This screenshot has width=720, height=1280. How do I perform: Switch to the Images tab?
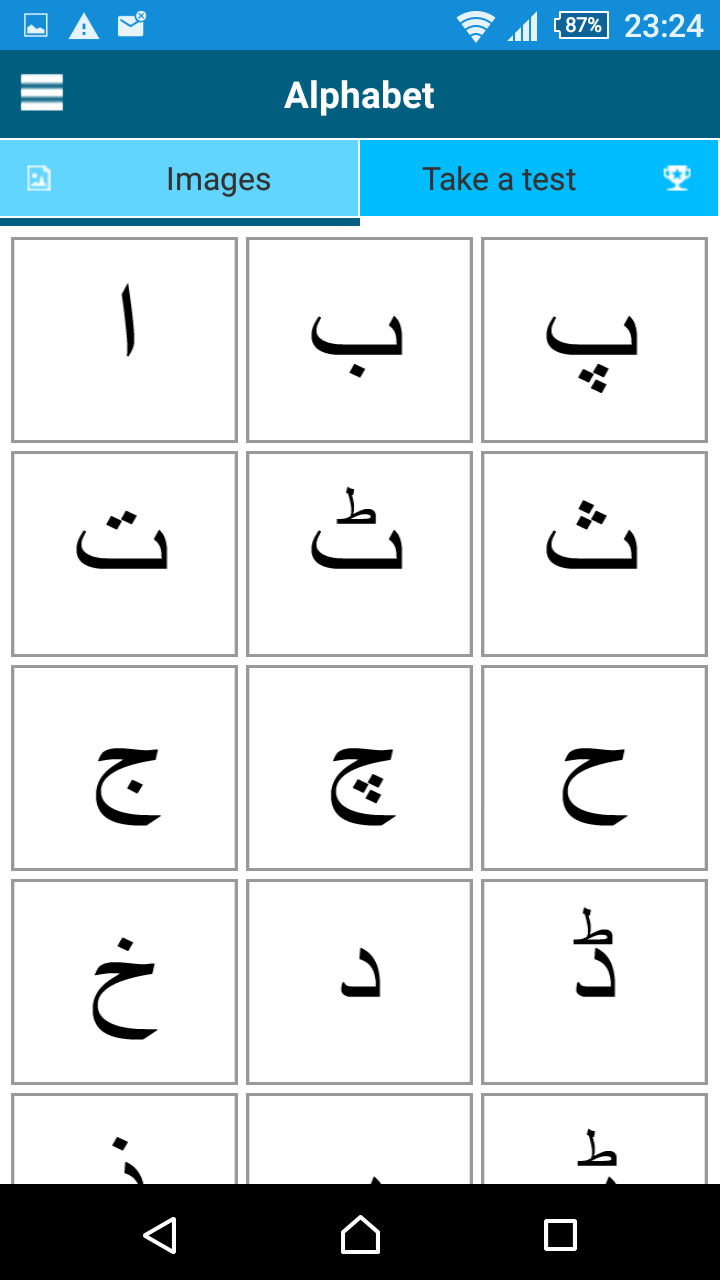pyautogui.click(x=180, y=179)
